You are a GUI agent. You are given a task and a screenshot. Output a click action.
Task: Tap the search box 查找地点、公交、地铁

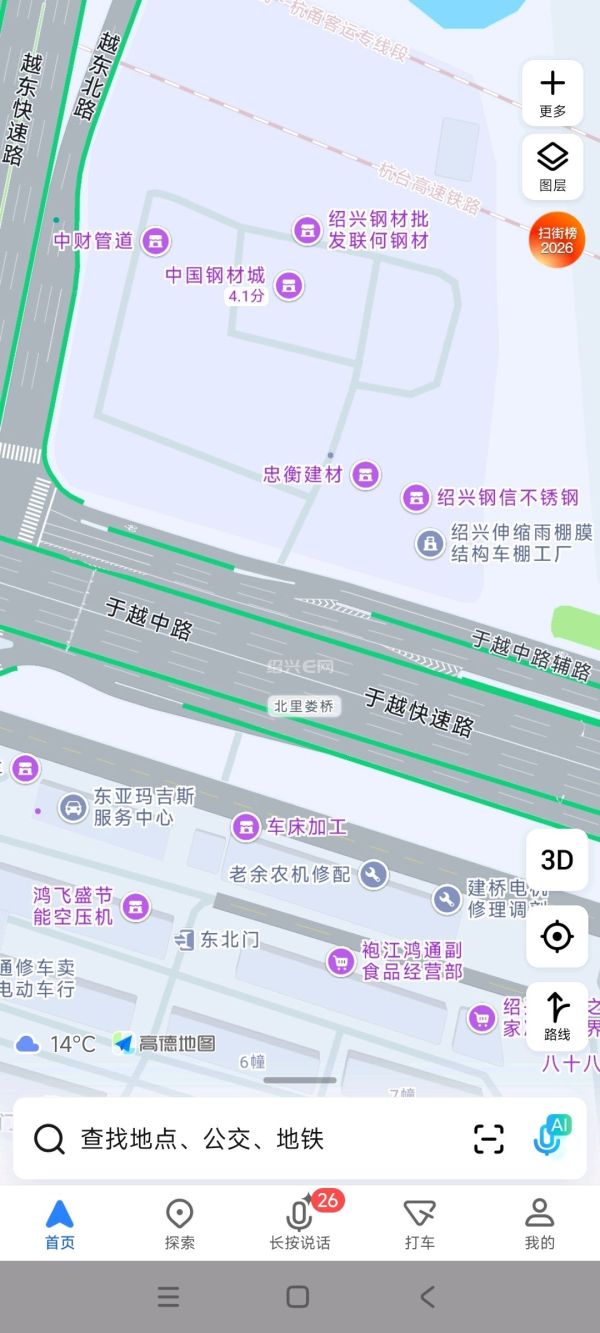[250, 1138]
